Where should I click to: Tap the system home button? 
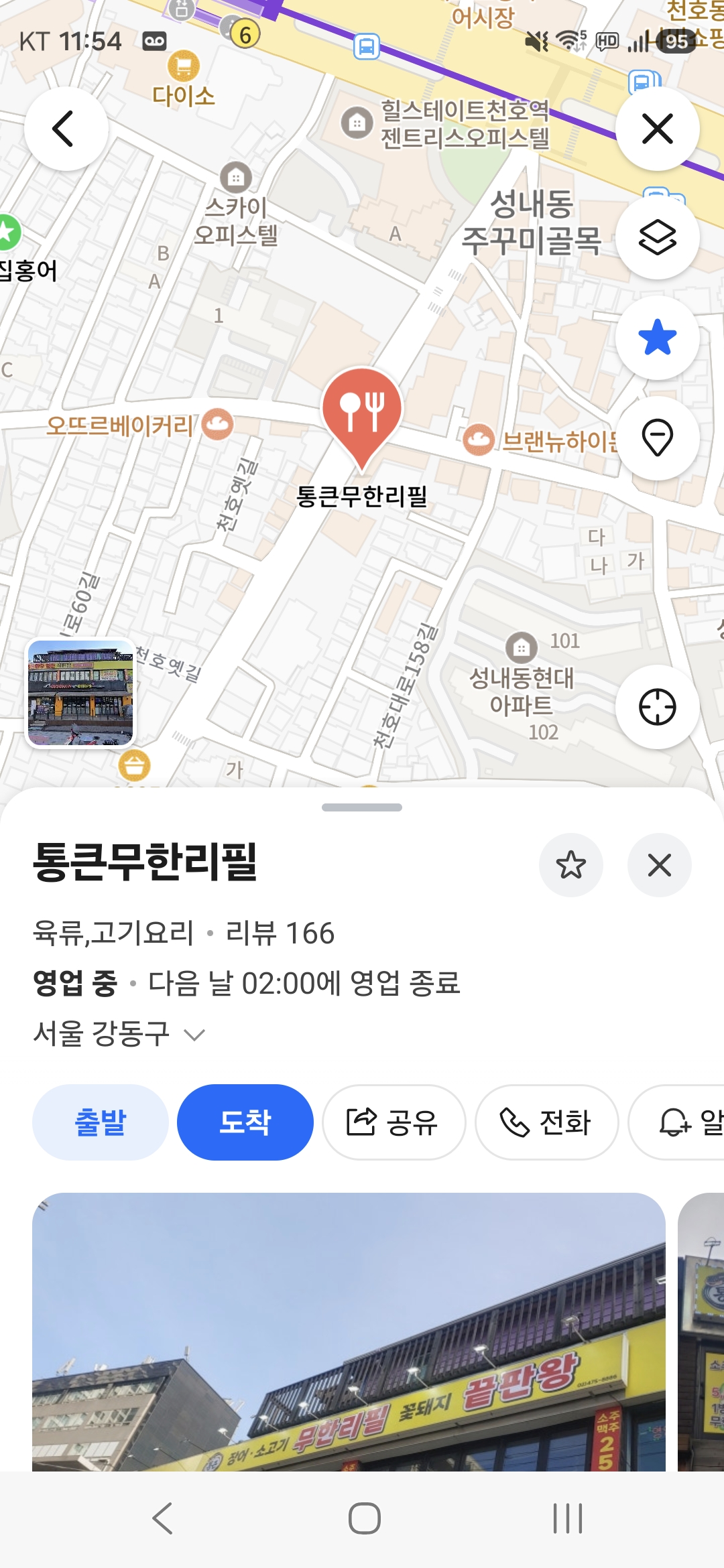(x=364, y=1518)
